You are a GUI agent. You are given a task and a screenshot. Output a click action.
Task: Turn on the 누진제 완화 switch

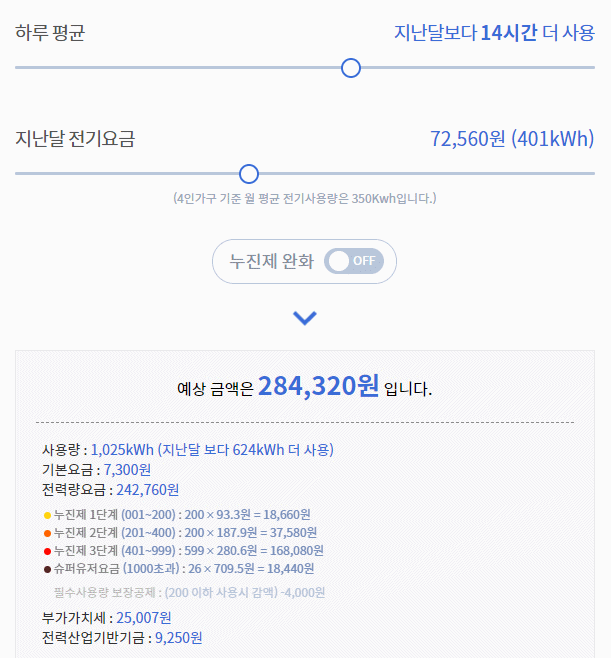tap(354, 261)
